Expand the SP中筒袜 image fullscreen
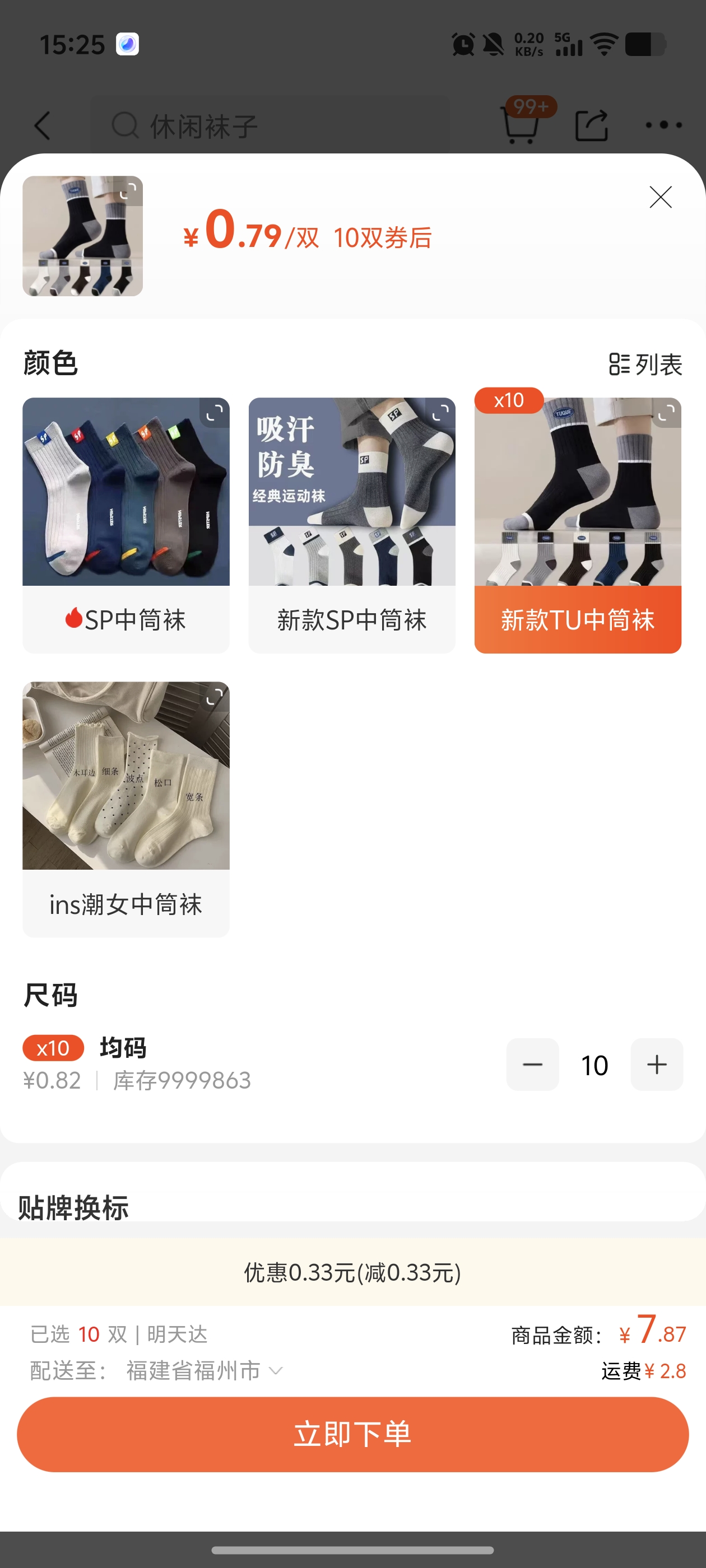706x1568 pixels. [x=215, y=413]
